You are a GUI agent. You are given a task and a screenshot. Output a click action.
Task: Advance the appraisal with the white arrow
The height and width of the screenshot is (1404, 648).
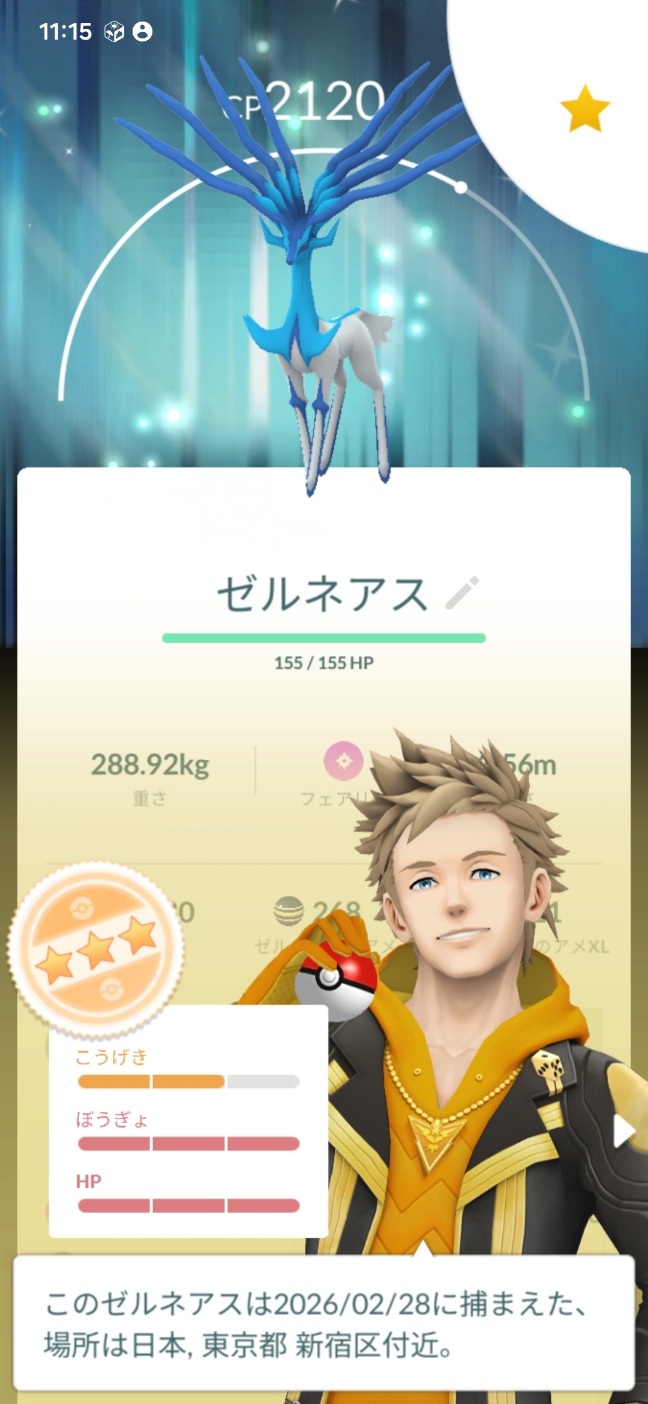[624, 1131]
